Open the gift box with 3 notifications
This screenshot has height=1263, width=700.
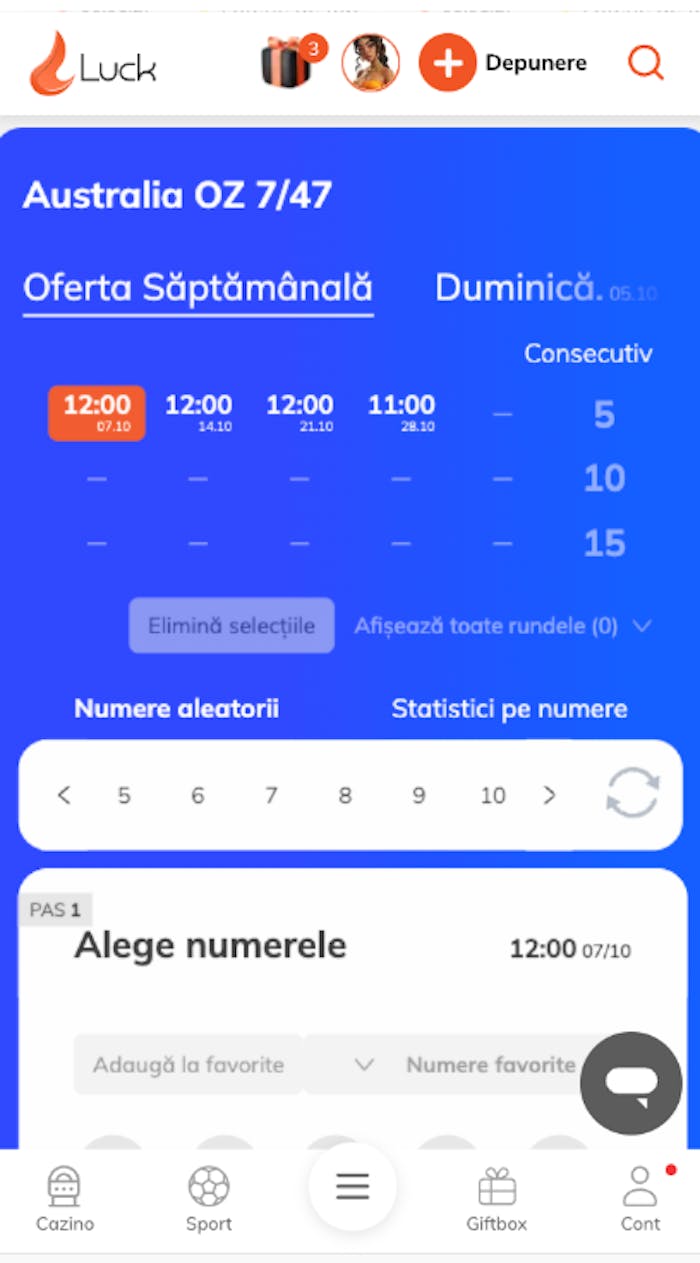click(290, 62)
